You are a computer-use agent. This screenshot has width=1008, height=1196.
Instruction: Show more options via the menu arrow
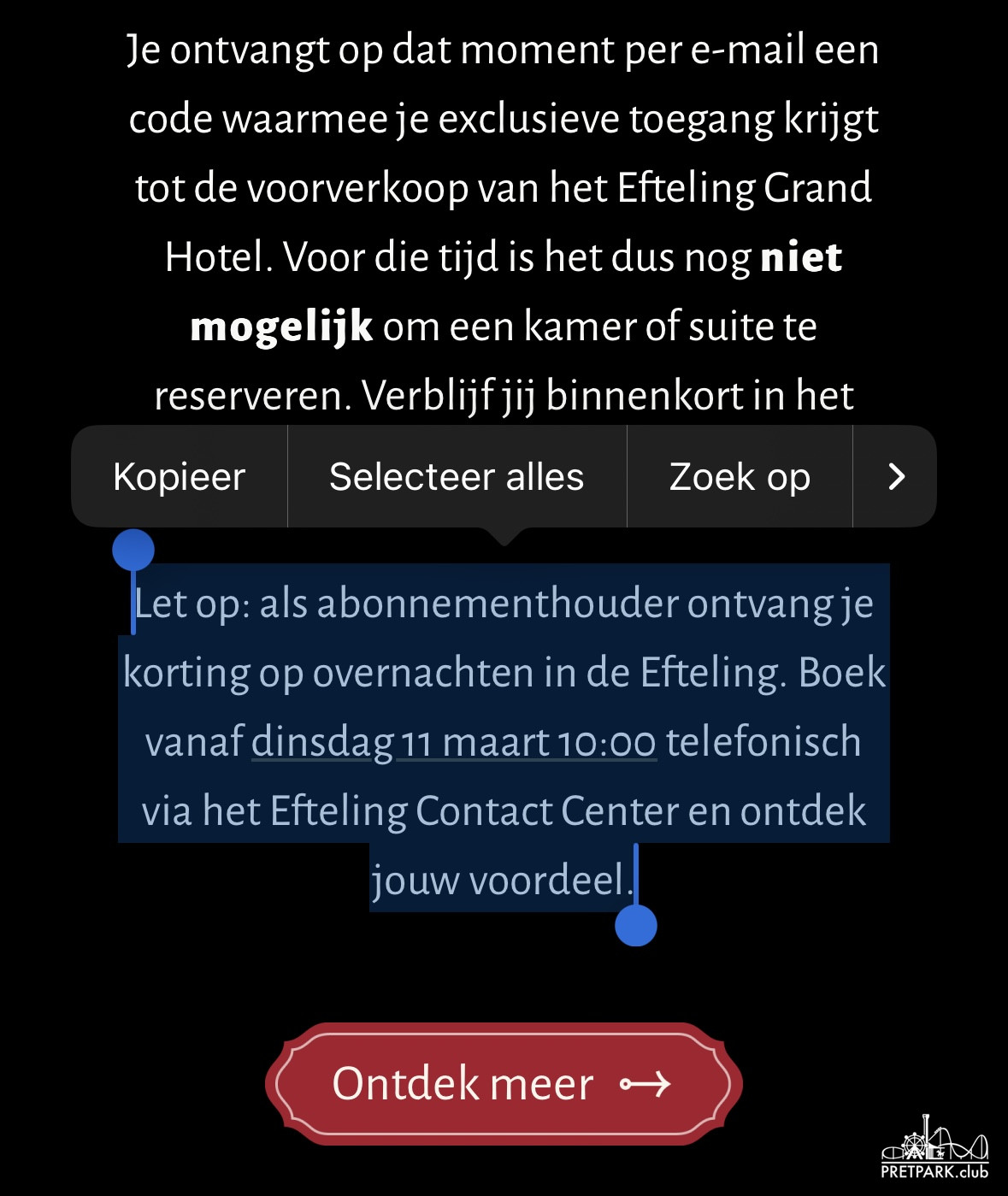pyautogui.click(x=895, y=477)
